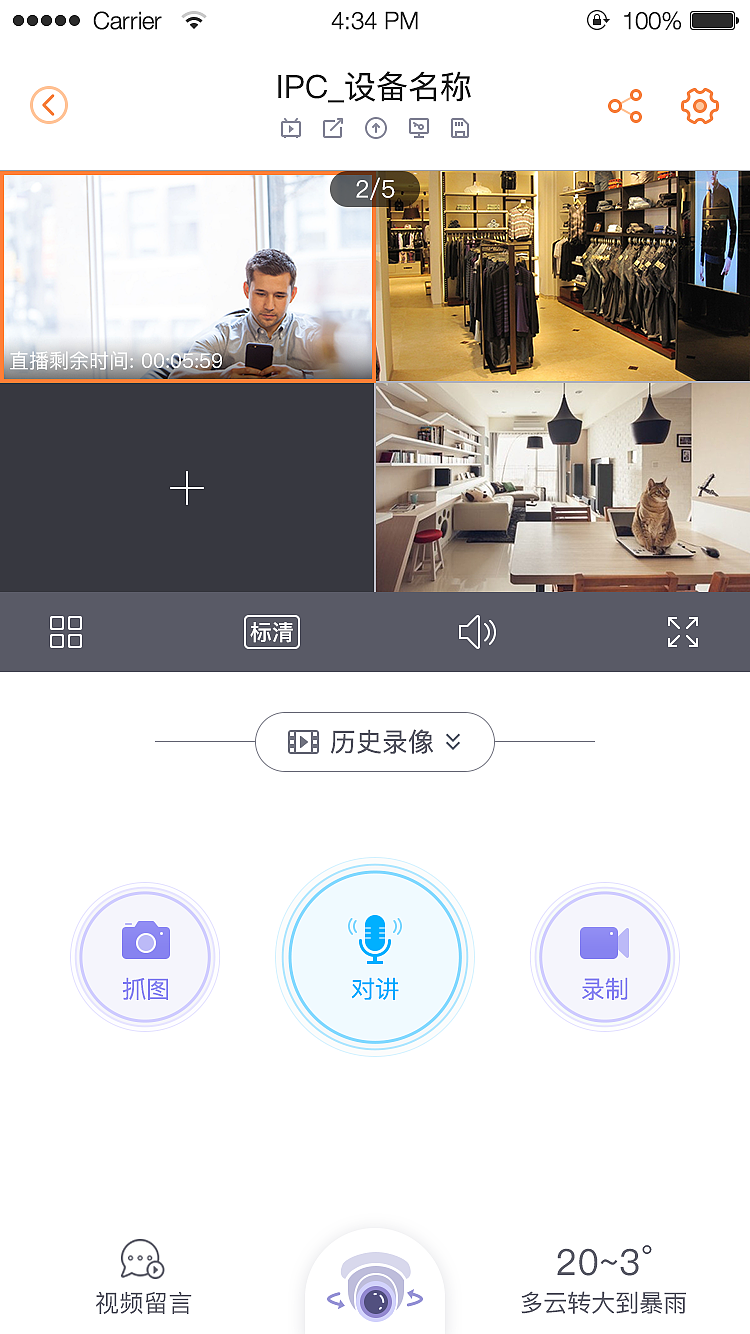Select the grid view layout icon
The width and height of the screenshot is (750, 1334).
pyautogui.click(x=66, y=631)
